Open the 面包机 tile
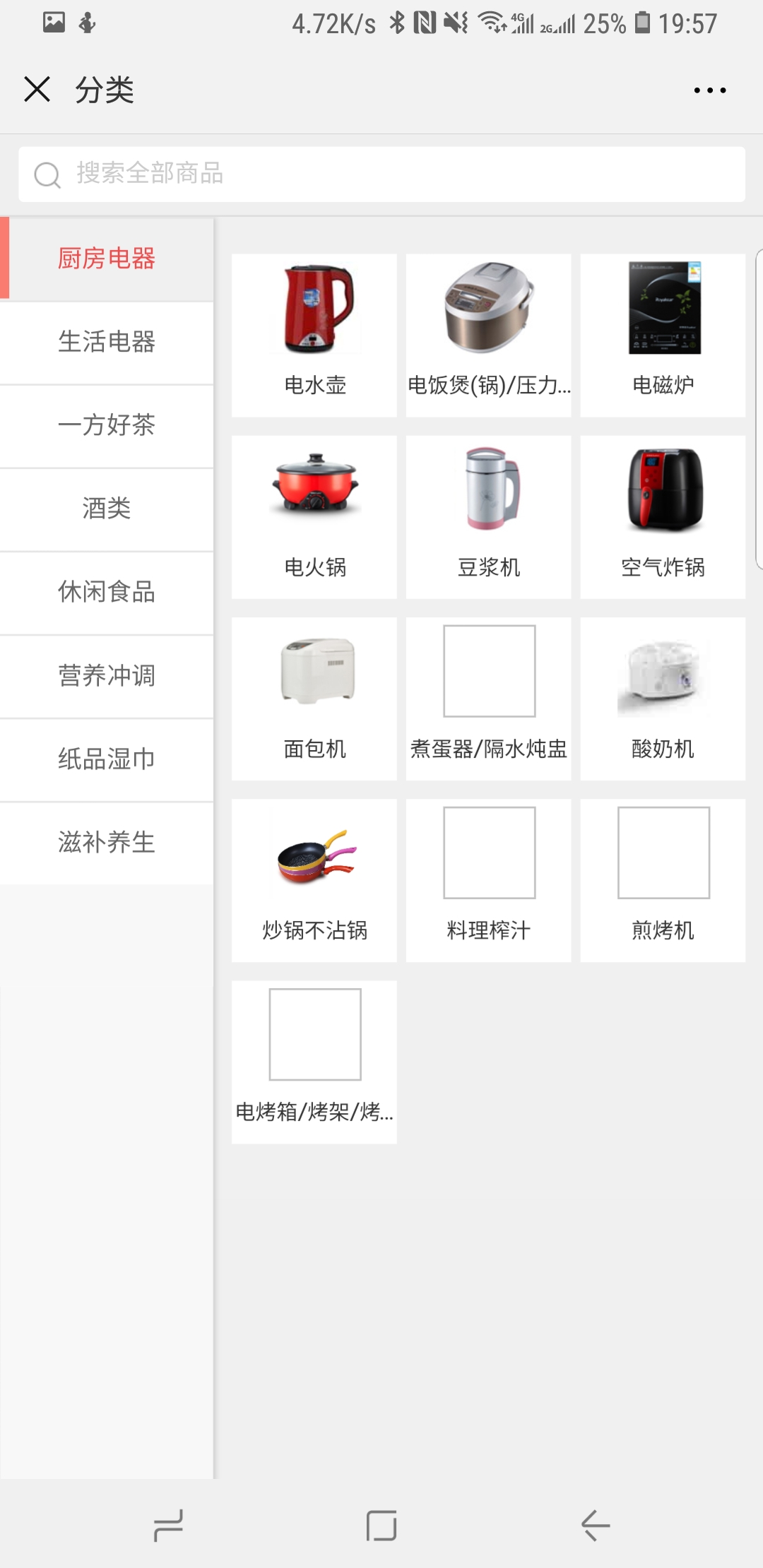 (x=314, y=699)
